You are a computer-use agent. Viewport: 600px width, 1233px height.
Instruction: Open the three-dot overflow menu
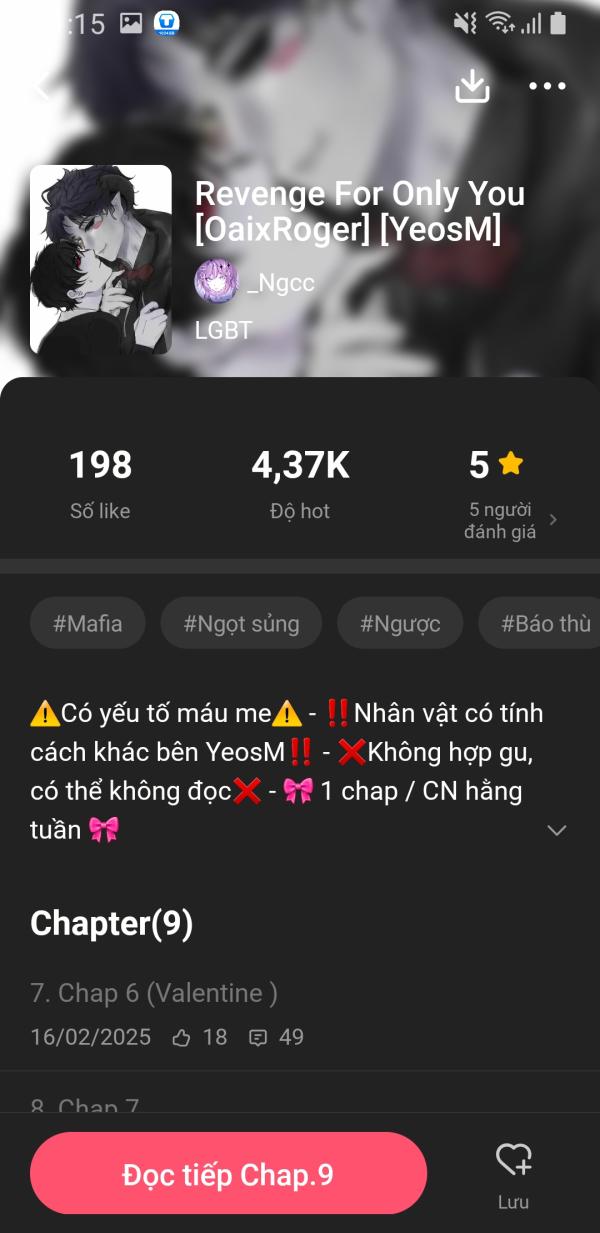pos(547,87)
